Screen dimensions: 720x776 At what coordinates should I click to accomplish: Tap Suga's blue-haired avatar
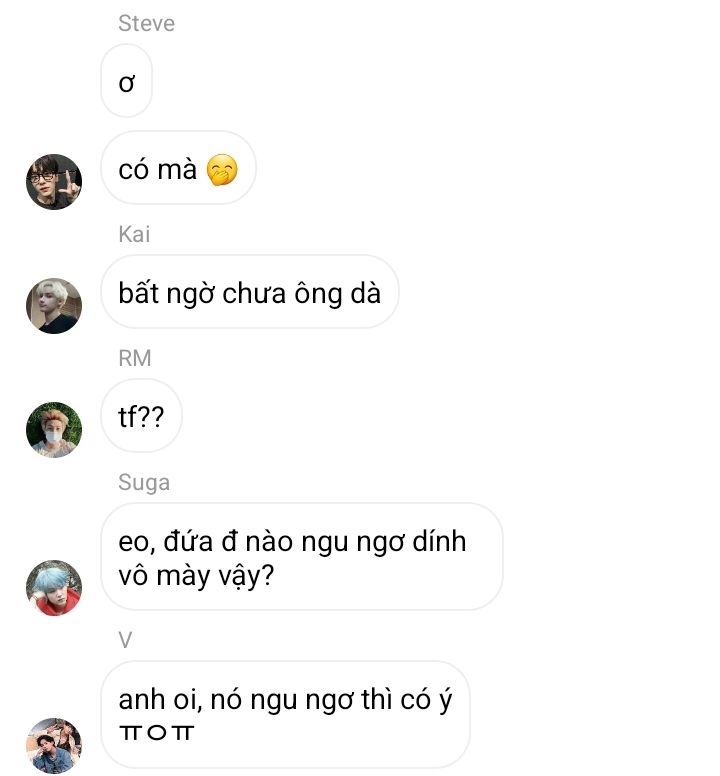click(x=53, y=587)
